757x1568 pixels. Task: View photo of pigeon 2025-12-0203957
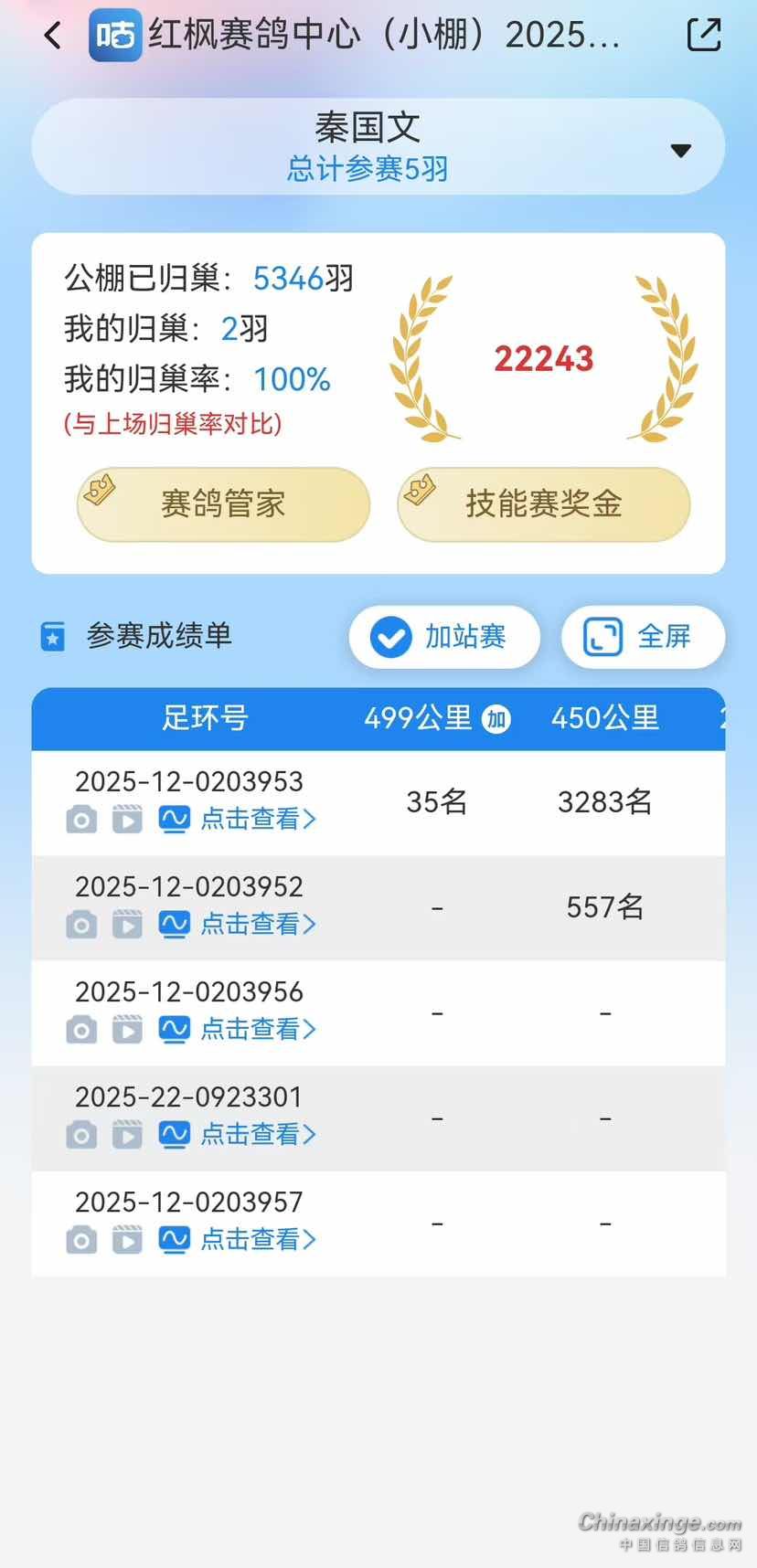[81, 1240]
